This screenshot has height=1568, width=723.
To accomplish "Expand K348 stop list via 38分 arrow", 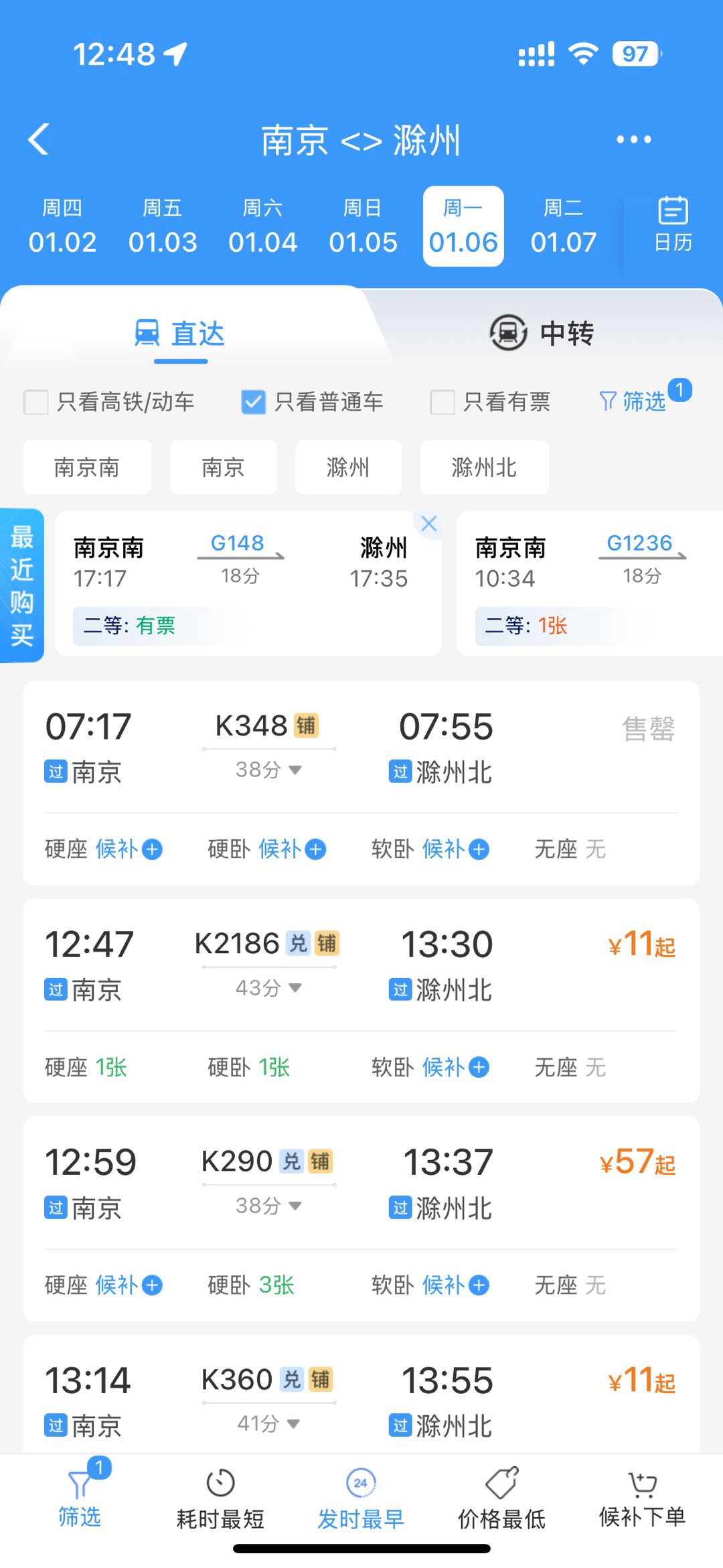I will (x=268, y=770).
